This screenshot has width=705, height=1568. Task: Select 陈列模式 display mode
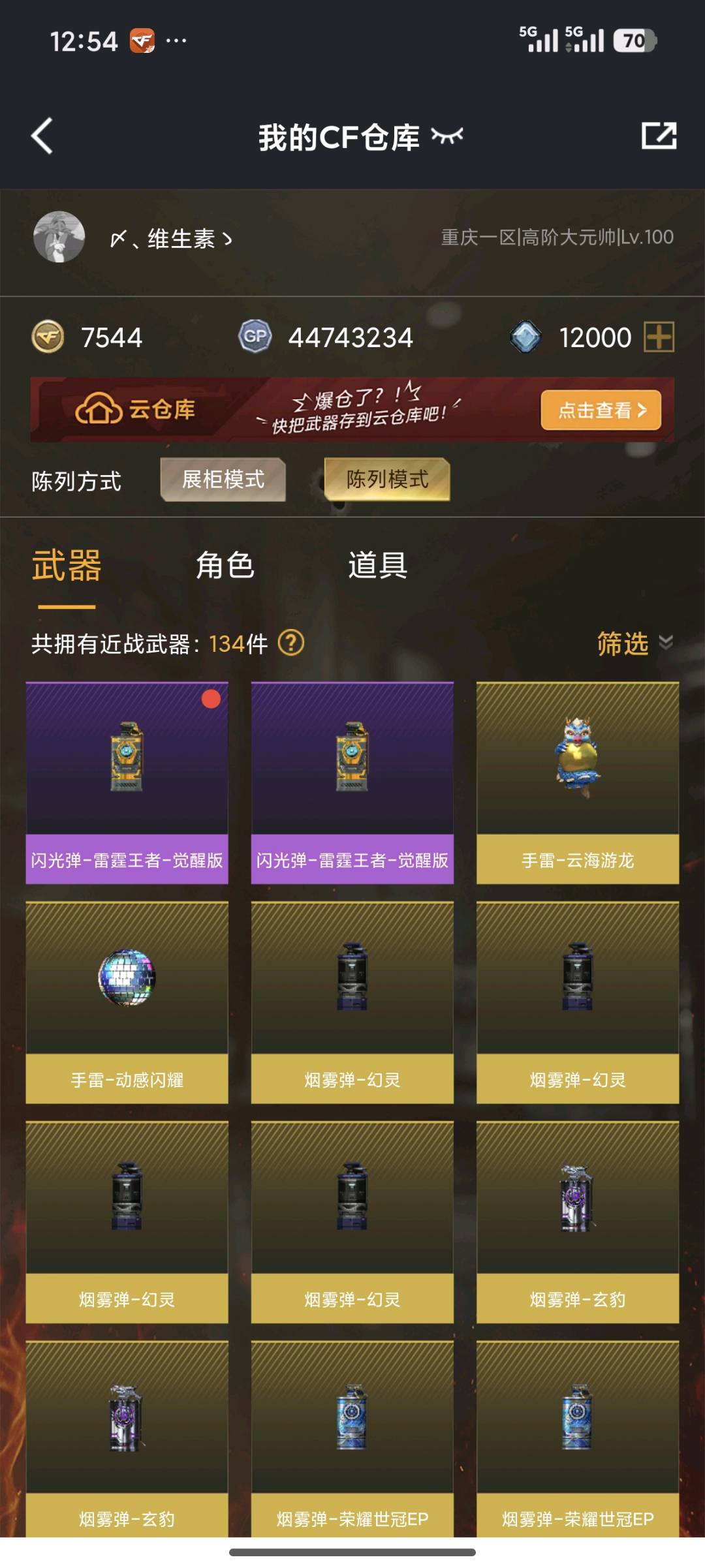[387, 480]
